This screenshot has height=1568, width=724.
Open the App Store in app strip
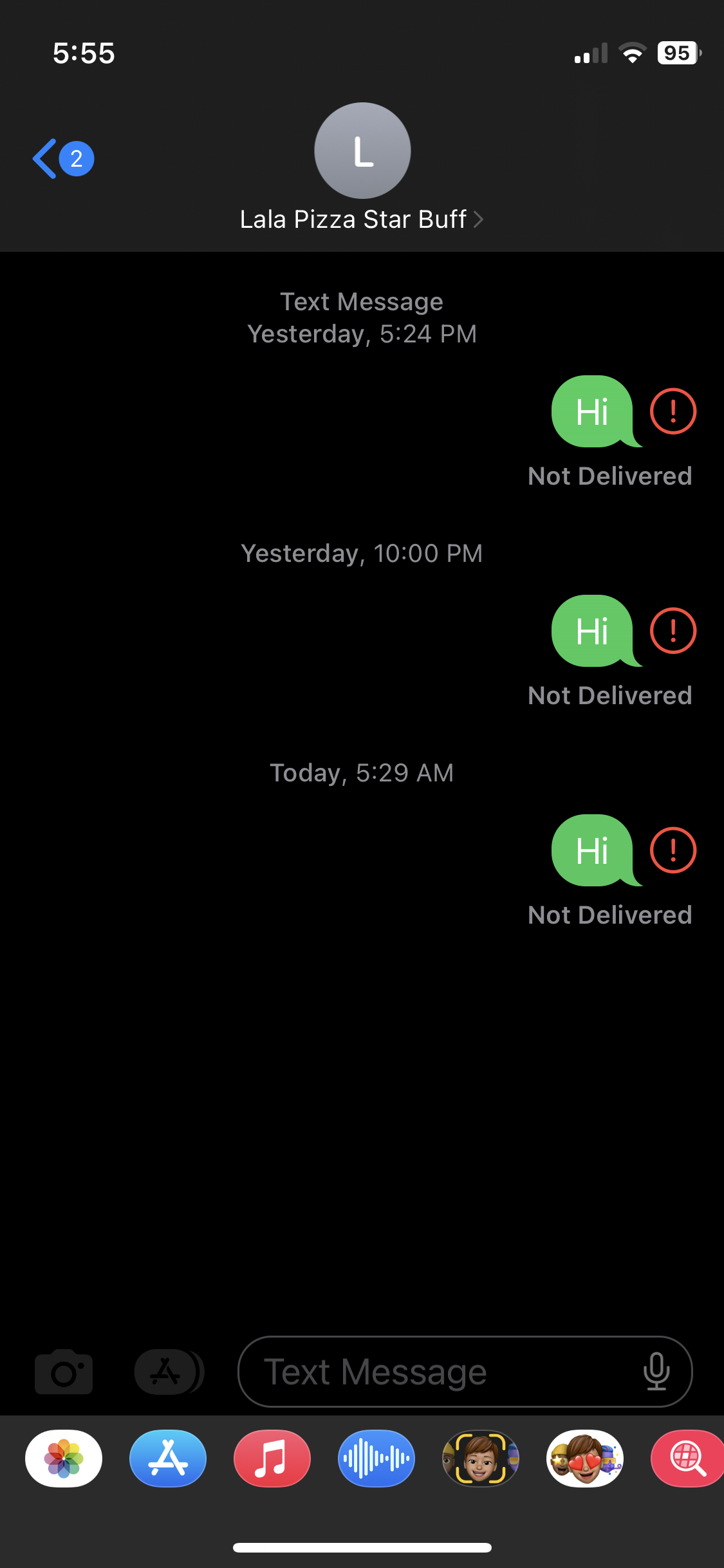[x=168, y=1459]
